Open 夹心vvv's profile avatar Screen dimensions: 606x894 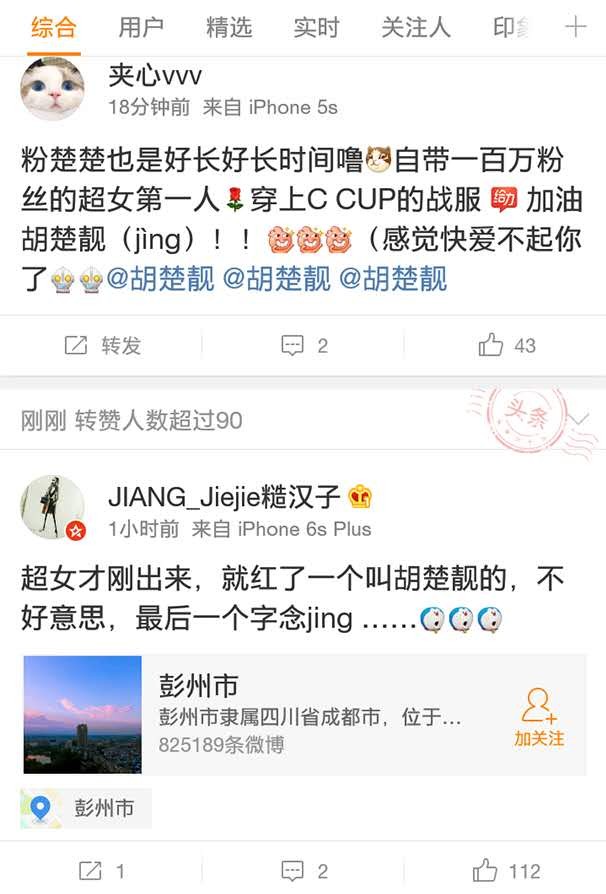(x=53, y=89)
